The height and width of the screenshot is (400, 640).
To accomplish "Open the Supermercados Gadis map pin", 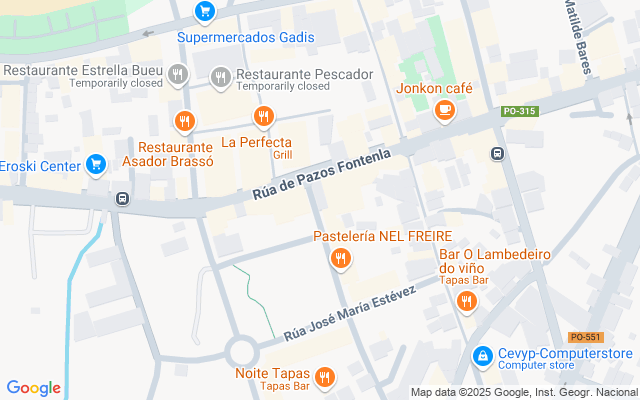I will (204, 13).
